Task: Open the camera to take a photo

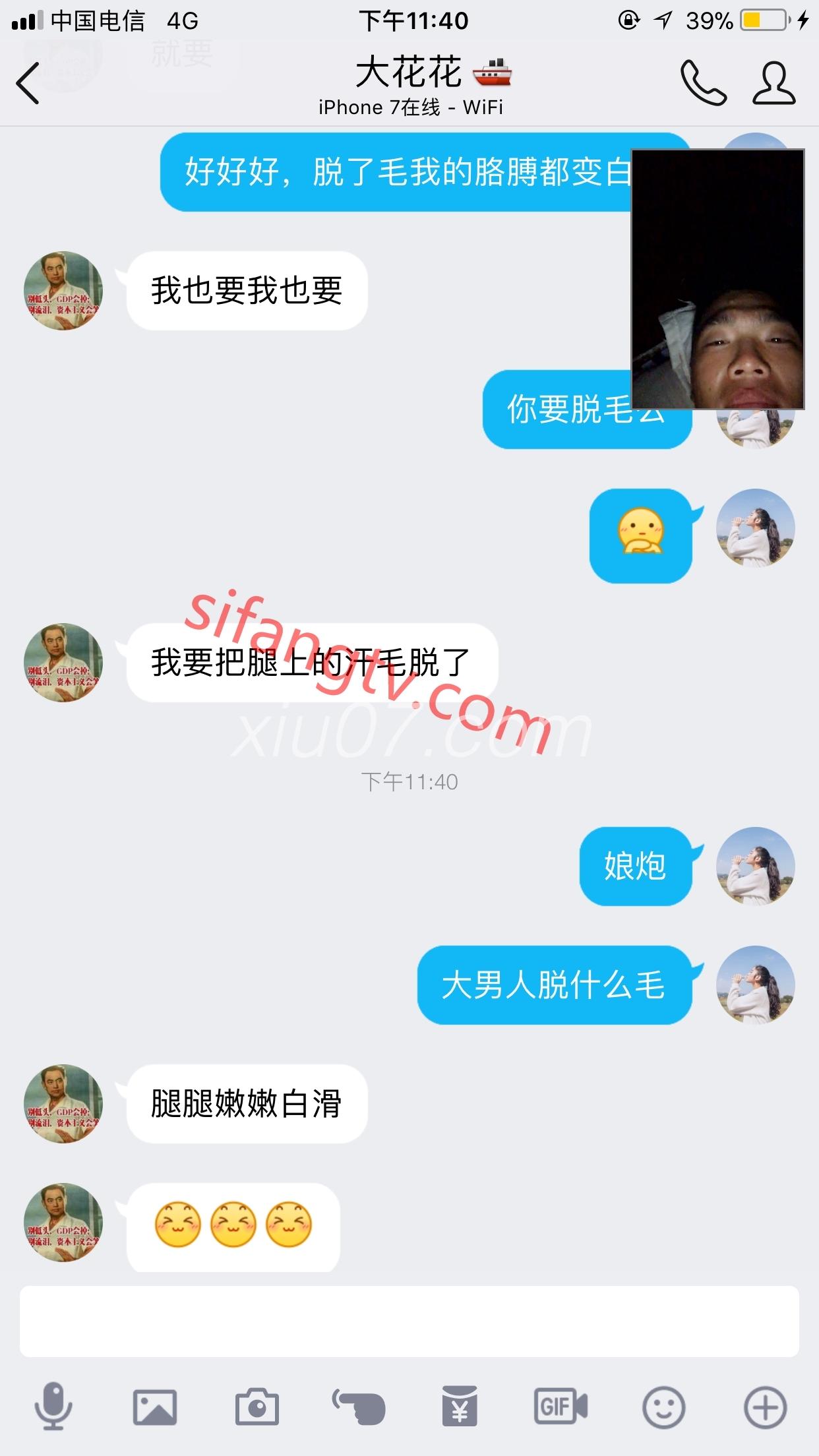Action: [257, 1408]
